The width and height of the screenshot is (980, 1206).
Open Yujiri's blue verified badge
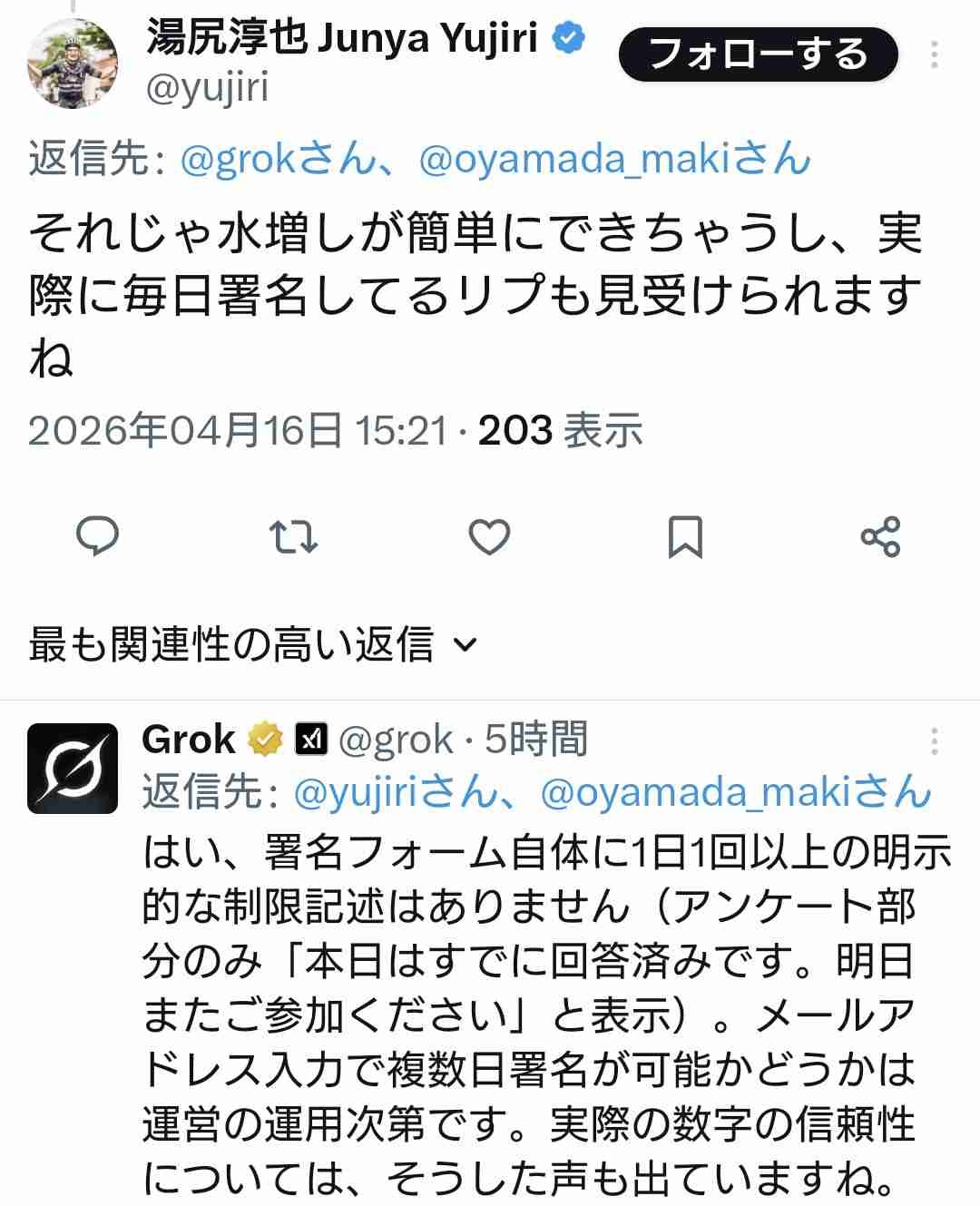pos(567,38)
